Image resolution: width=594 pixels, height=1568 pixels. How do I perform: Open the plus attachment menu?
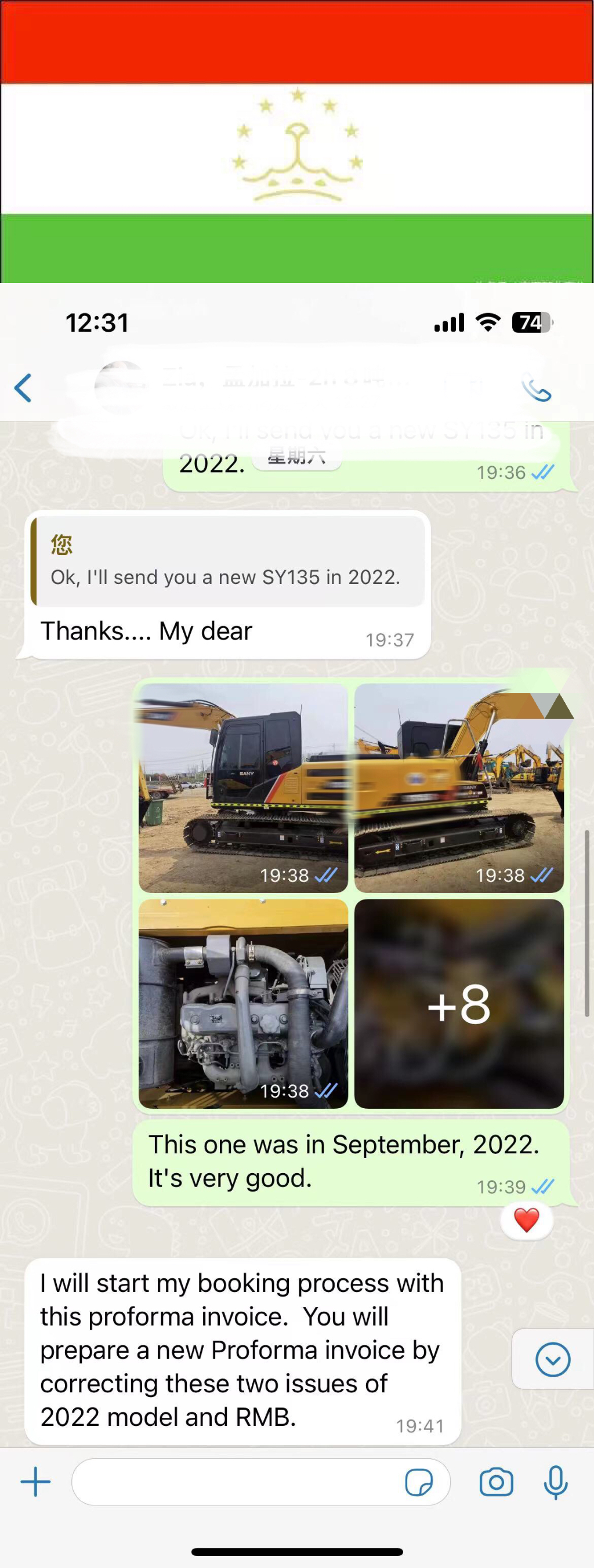pyautogui.click(x=35, y=1482)
